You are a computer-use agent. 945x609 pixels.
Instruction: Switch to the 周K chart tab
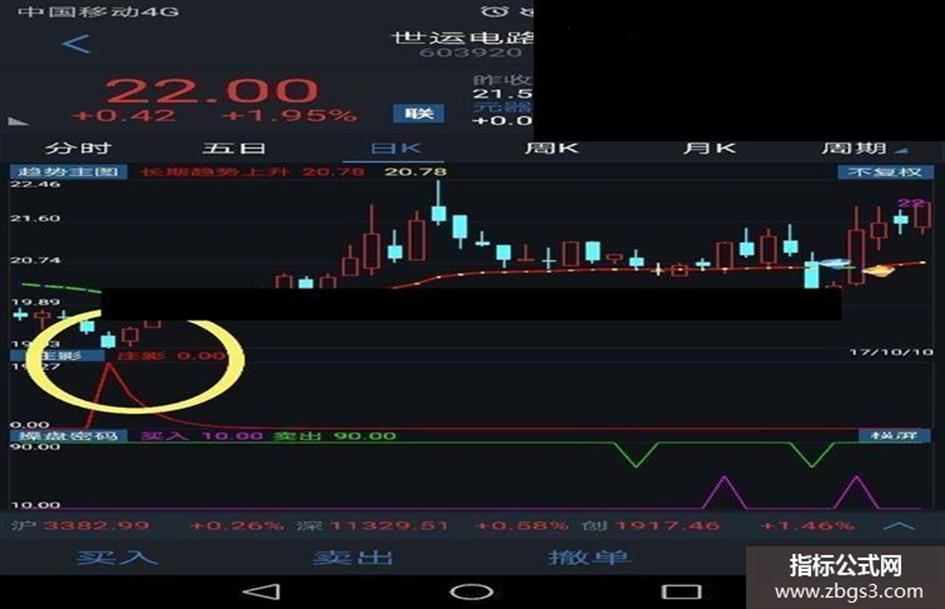pos(553,148)
